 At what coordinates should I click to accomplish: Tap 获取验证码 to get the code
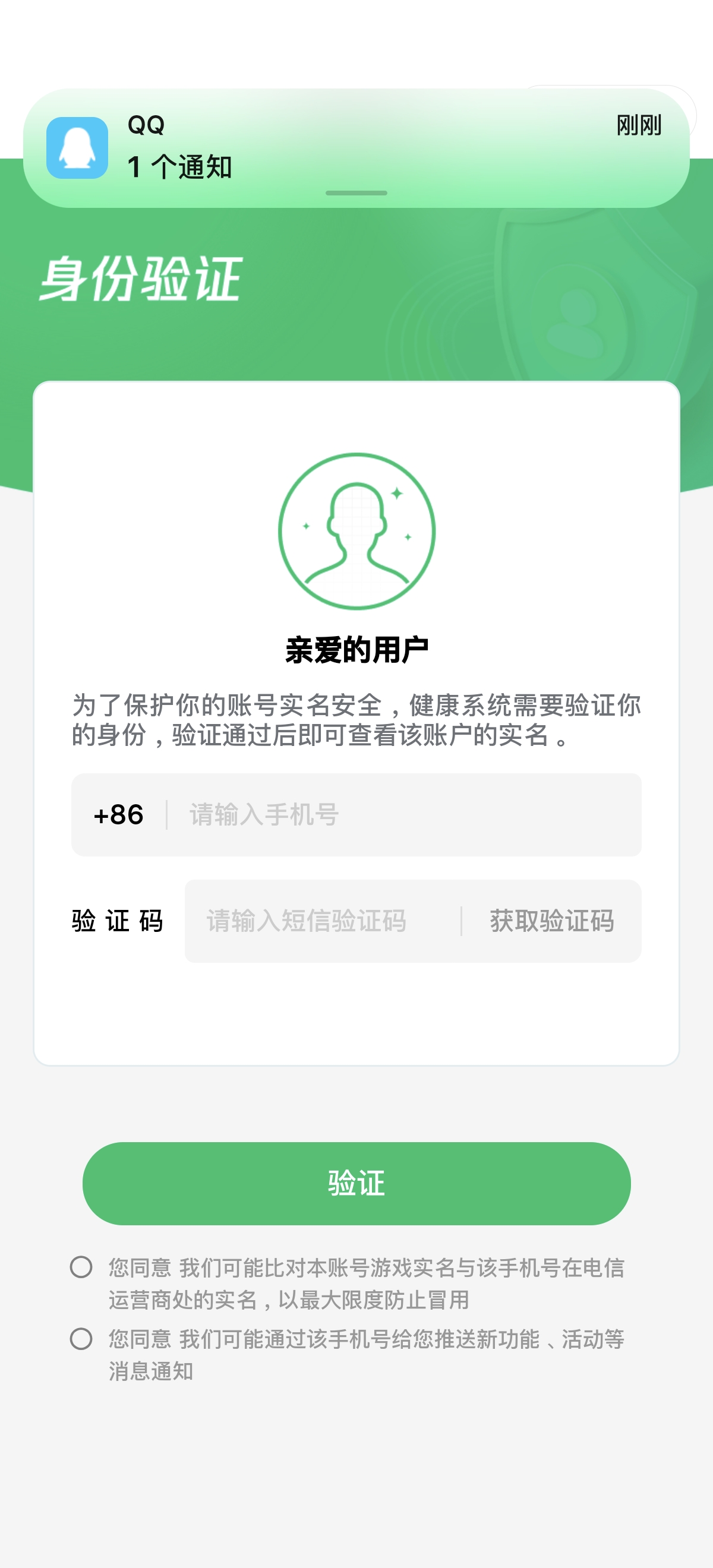(551, 921)
